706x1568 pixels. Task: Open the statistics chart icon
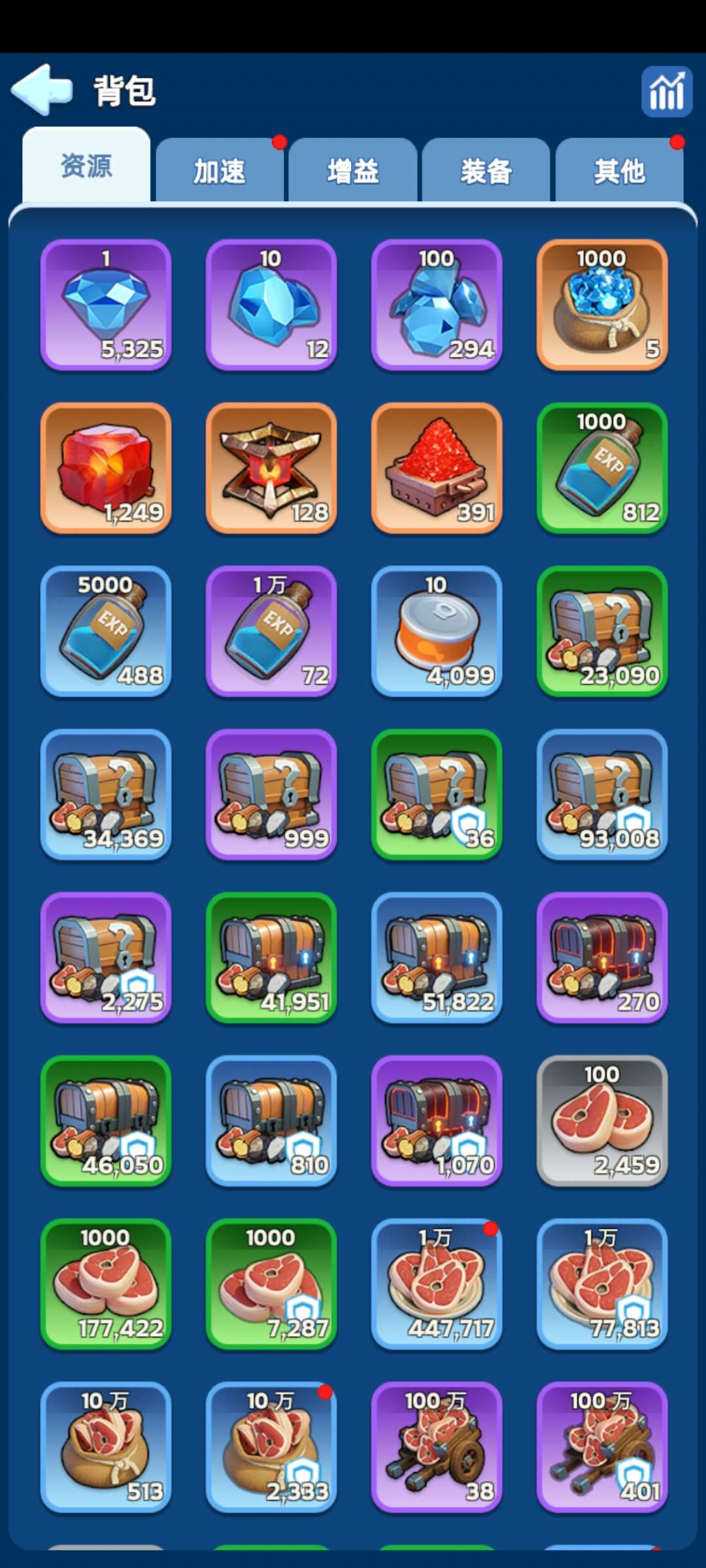(x=666, y=92)
